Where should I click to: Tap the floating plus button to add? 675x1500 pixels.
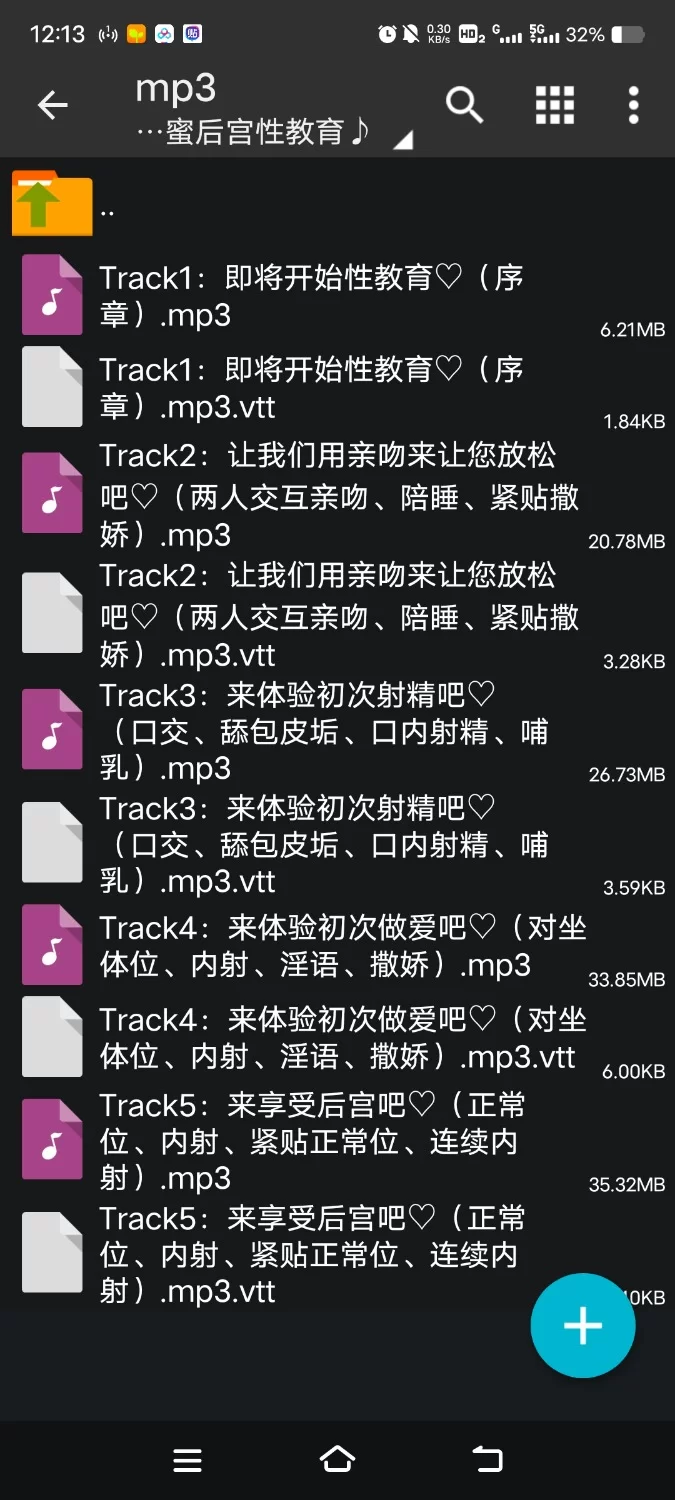pyautogui.click(x=583, y=1326)
